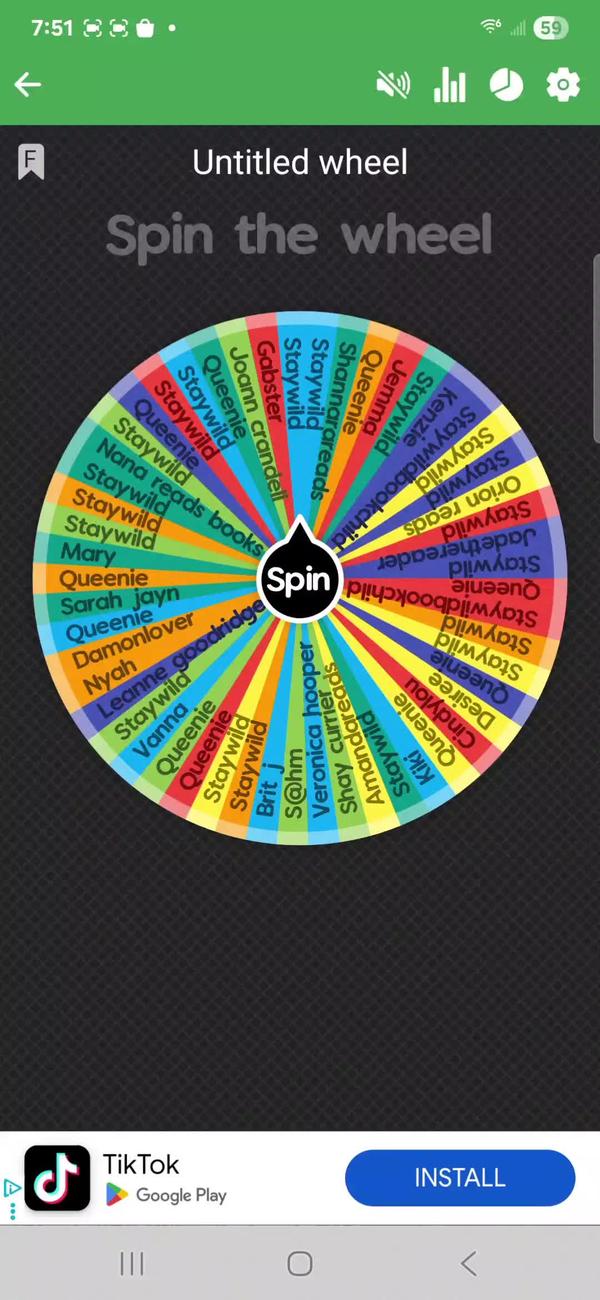Go back using the arrow
Image resolution: width=600 pixels, height=1300 pixels.
28,85
